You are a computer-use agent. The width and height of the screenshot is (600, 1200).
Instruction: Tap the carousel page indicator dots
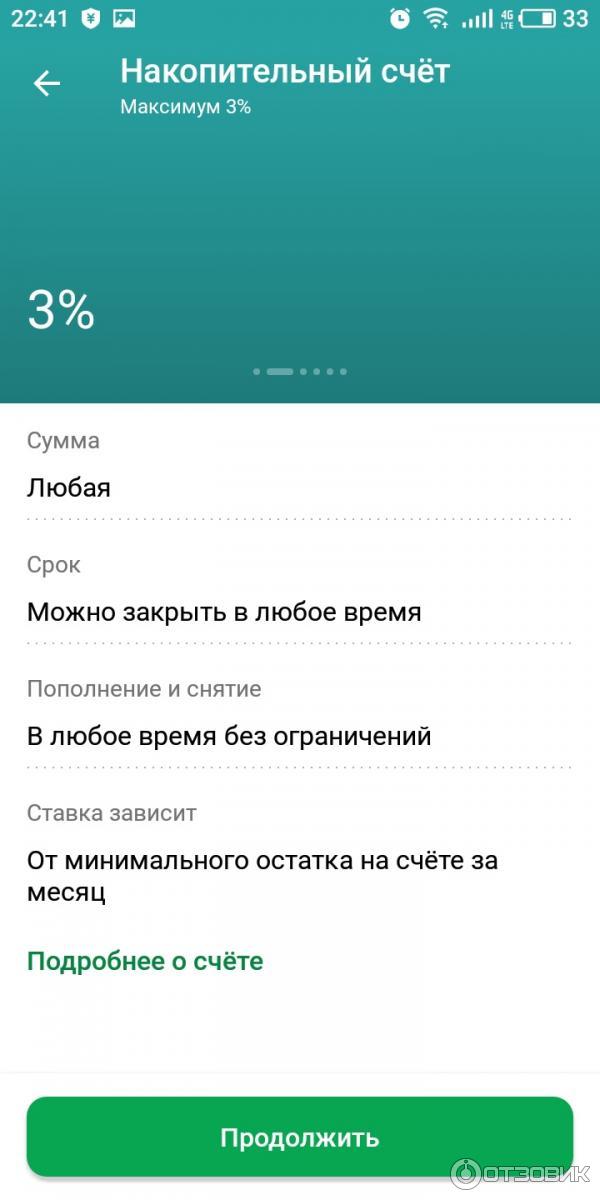click(x=300, y=371)
